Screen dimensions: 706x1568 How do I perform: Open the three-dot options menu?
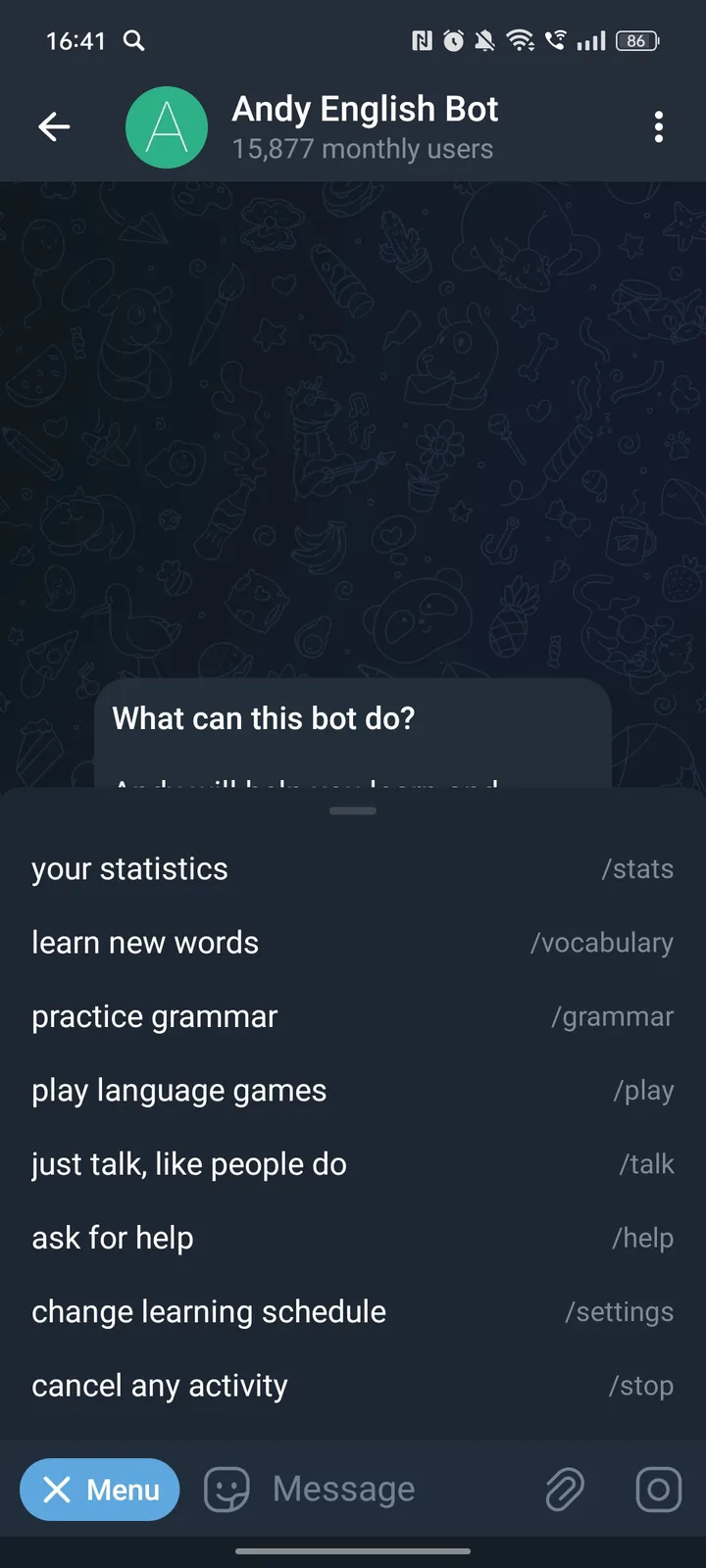tap(659, 126)
